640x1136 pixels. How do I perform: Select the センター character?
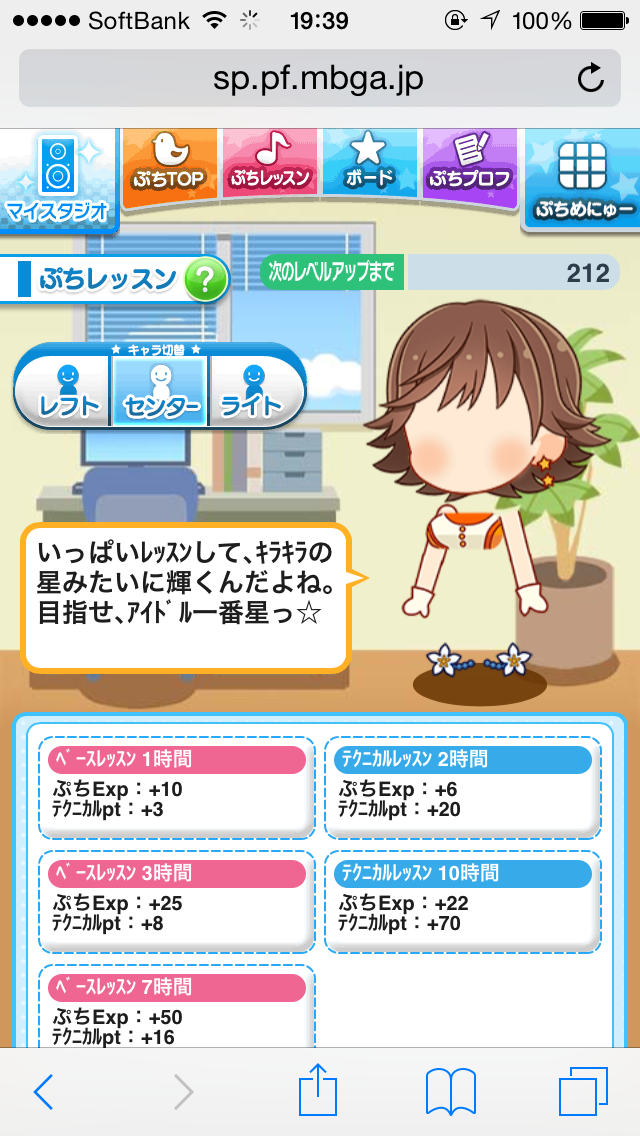pyautogui.click(x=160, y=390)
